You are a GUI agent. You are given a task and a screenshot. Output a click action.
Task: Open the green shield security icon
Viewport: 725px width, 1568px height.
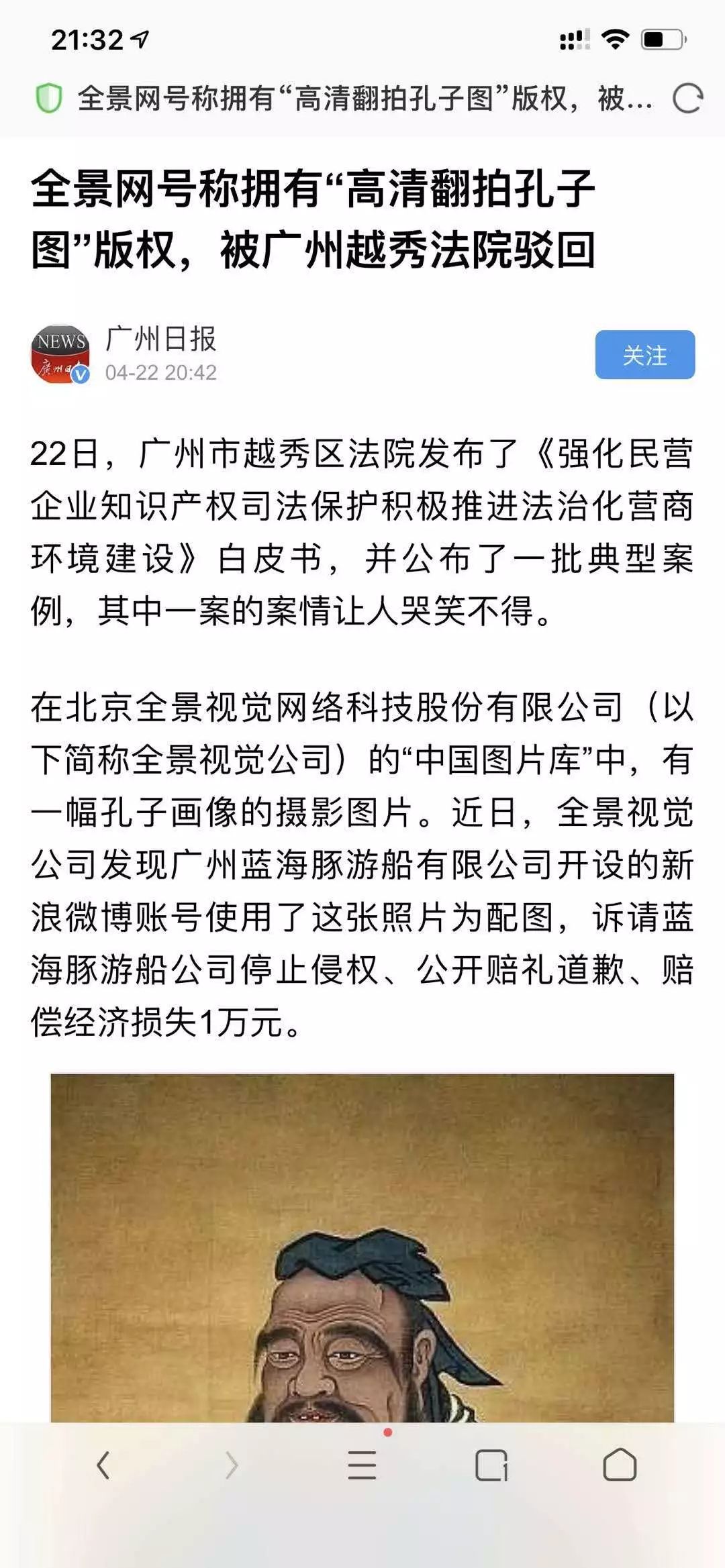pos(48,99)
